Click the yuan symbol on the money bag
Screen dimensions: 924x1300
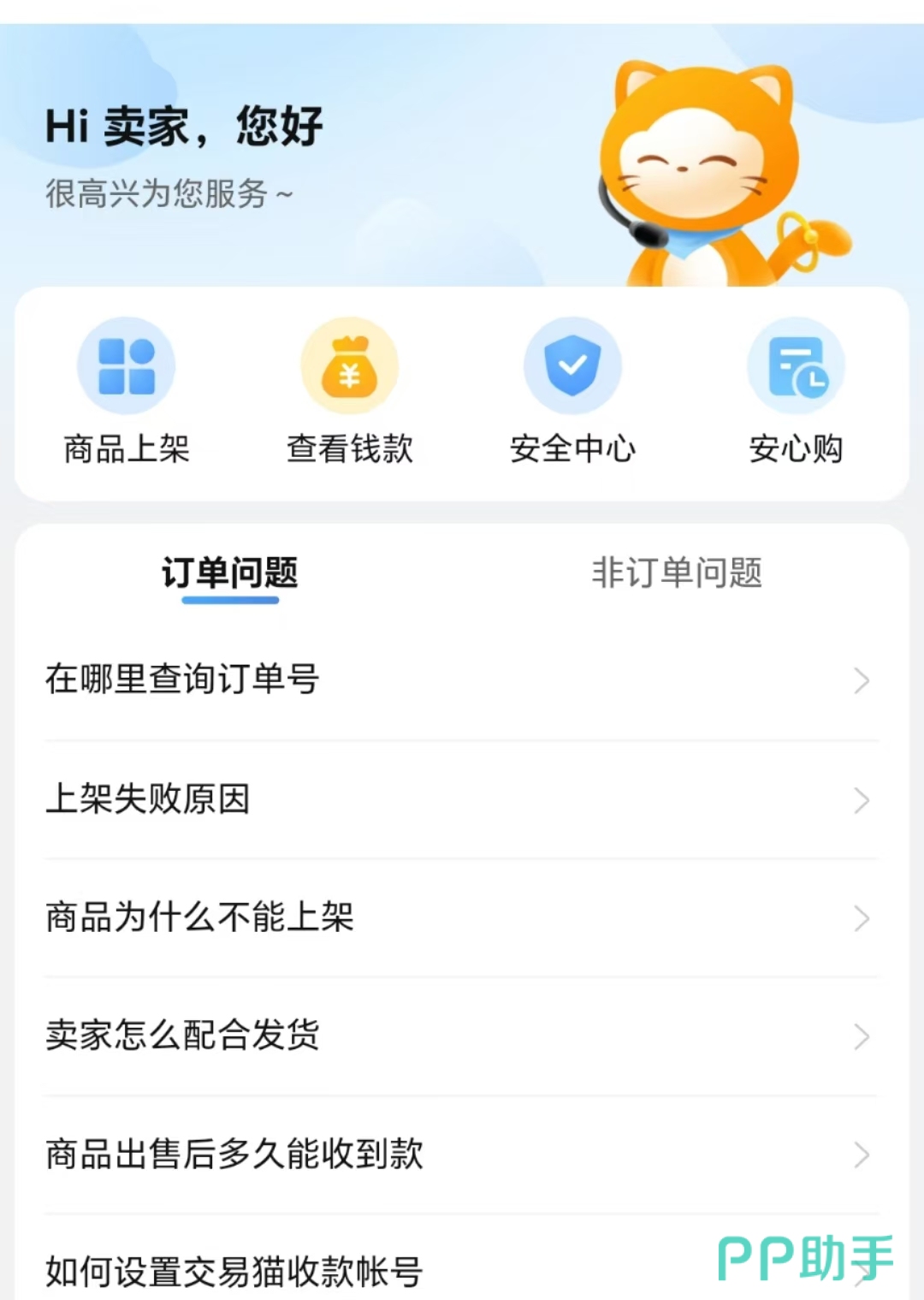click(x=349, y=374)
